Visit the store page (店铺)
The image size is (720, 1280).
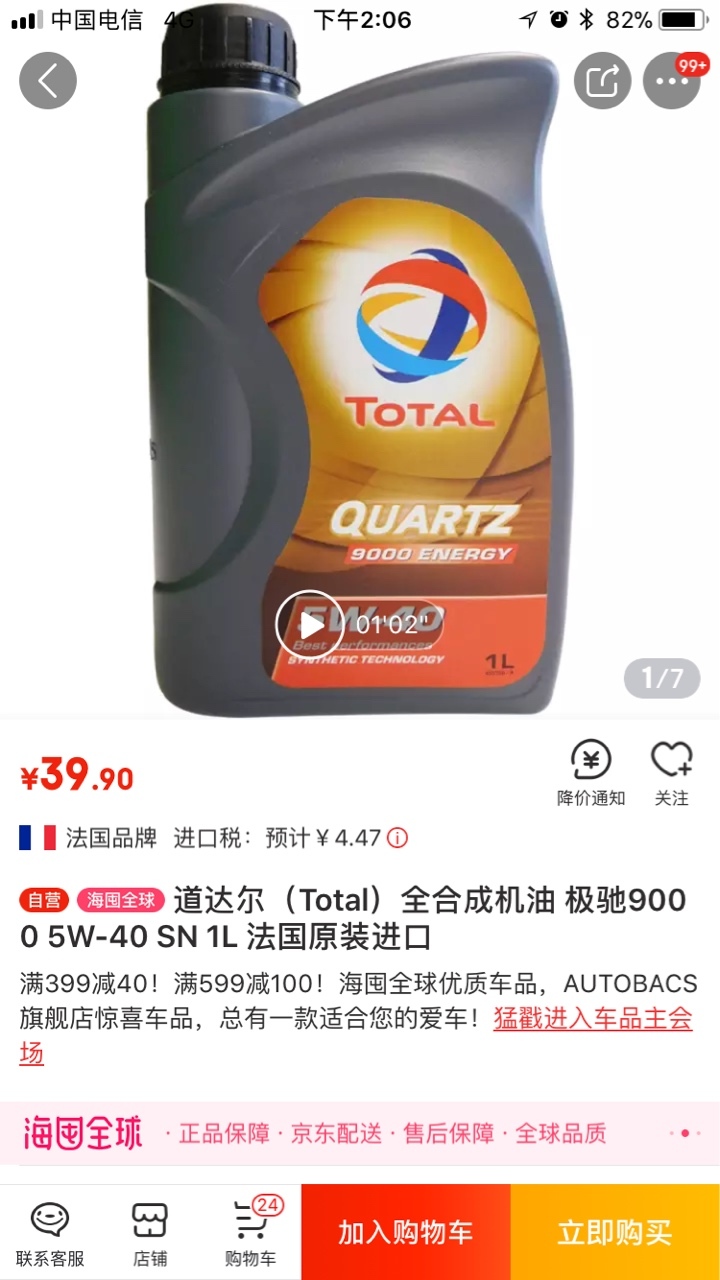(x=150, y=1232)
